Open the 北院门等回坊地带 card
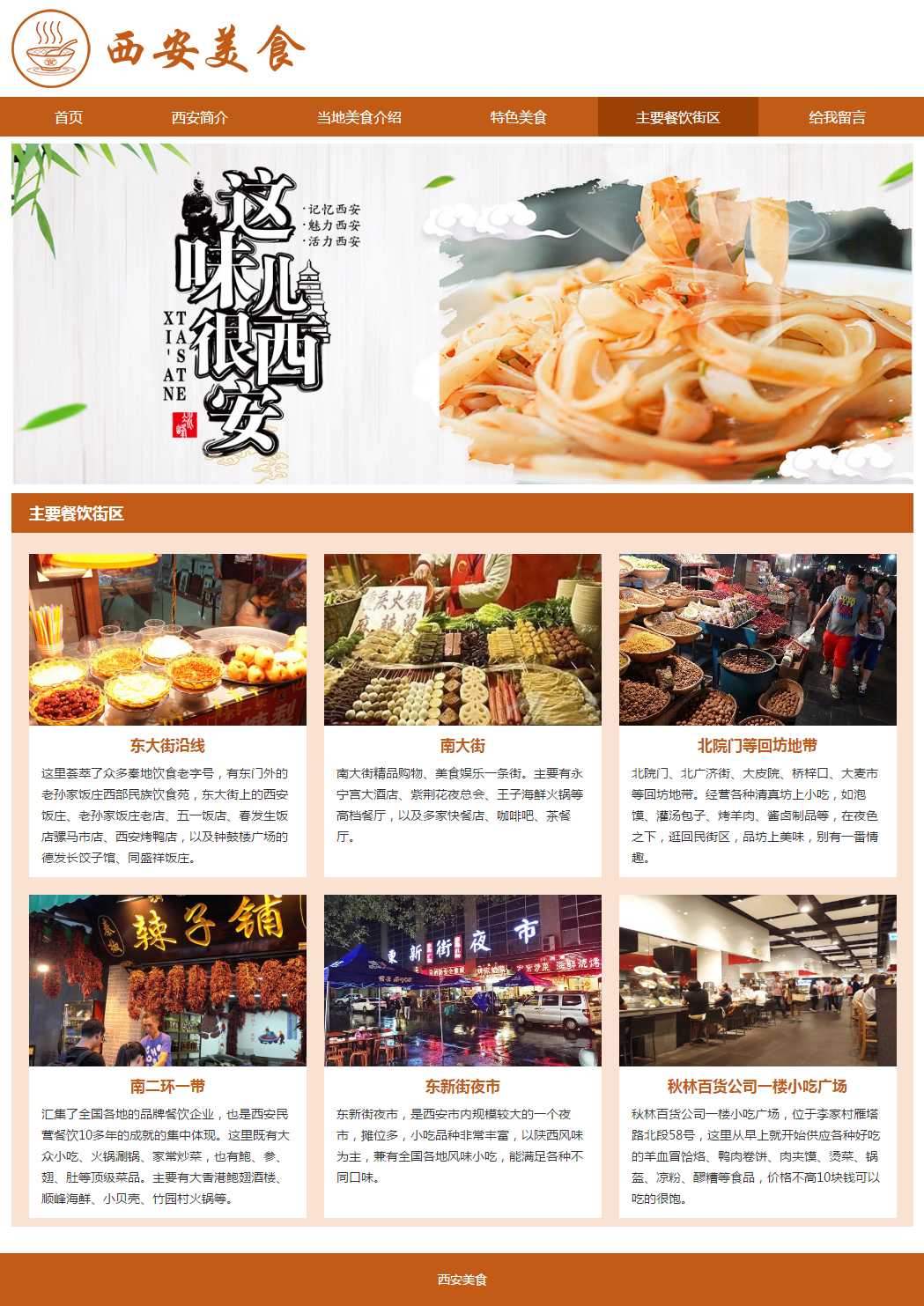The height and width of the screenshot is (1306, 924). (x=758, y=745)
